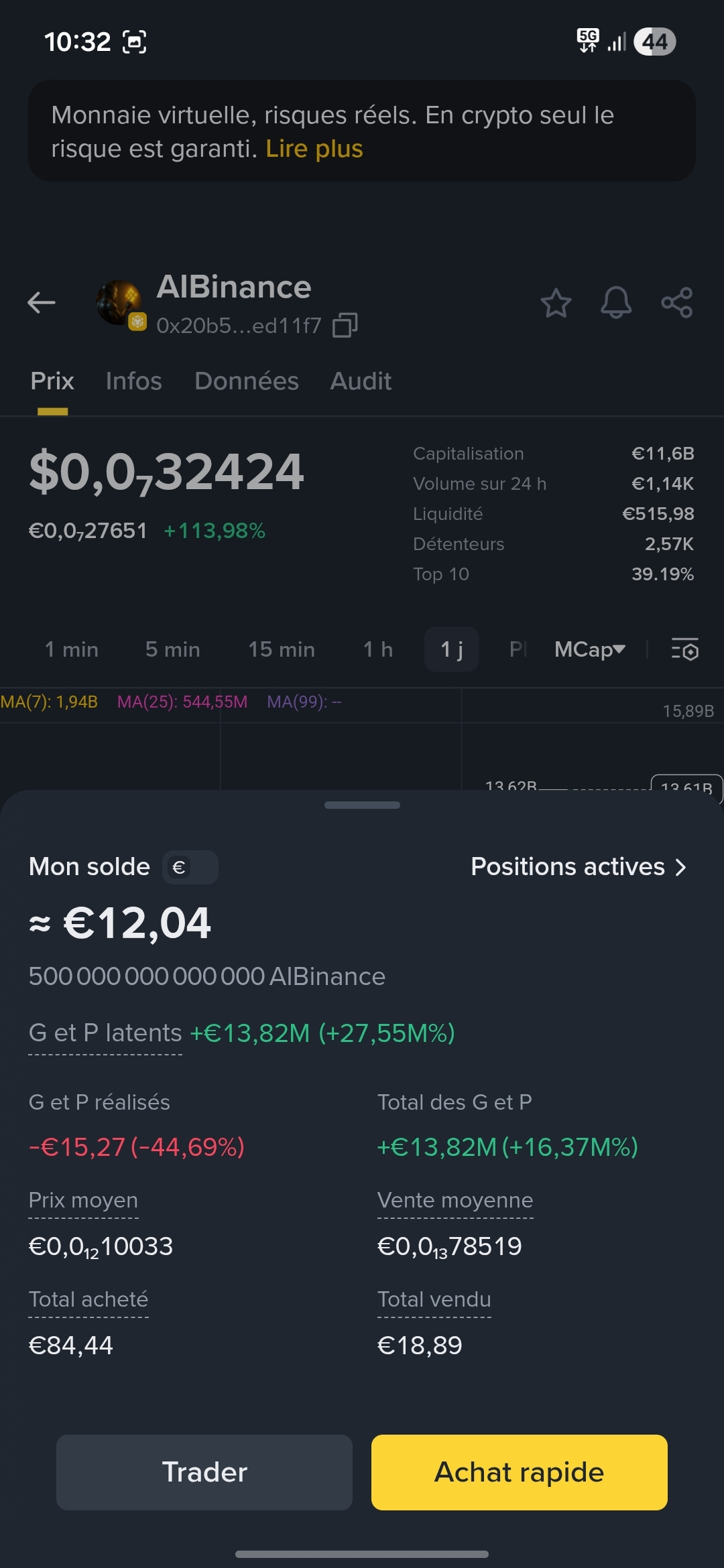Start an Achat rapide purchase

click(520, 1472)
